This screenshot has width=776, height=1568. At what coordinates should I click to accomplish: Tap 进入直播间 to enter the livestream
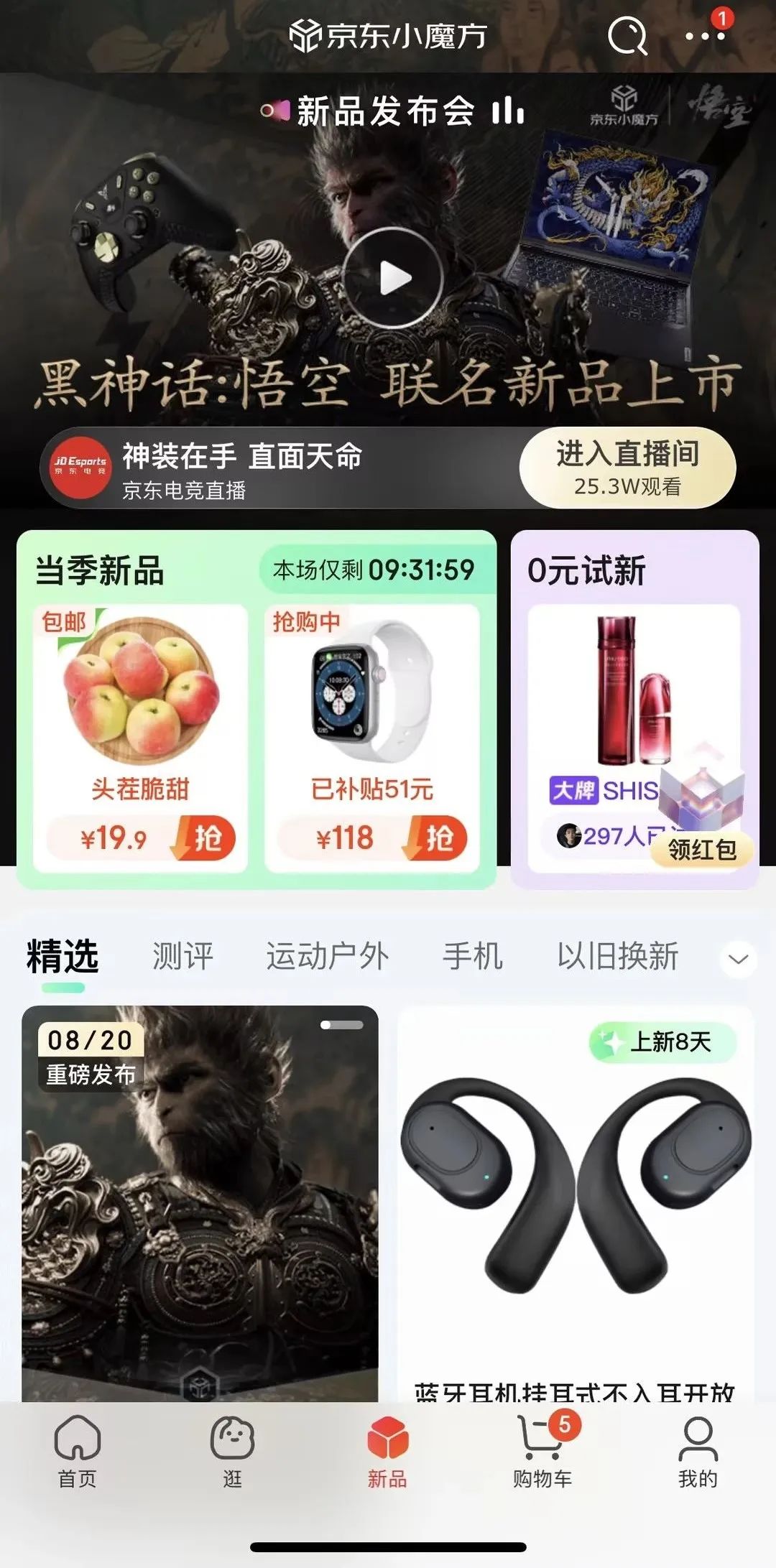tap(627, 468)
